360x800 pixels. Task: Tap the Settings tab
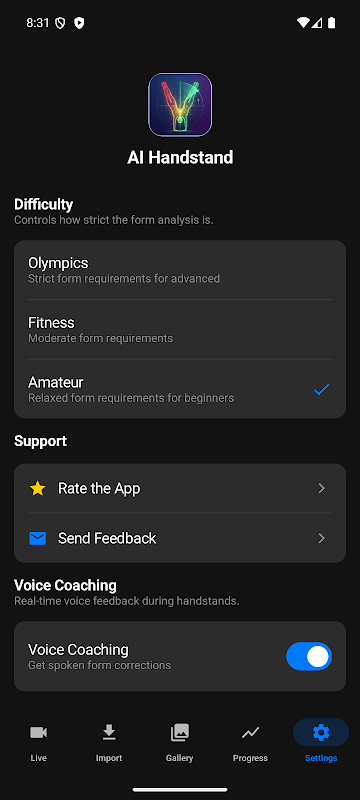click(321, 743)
